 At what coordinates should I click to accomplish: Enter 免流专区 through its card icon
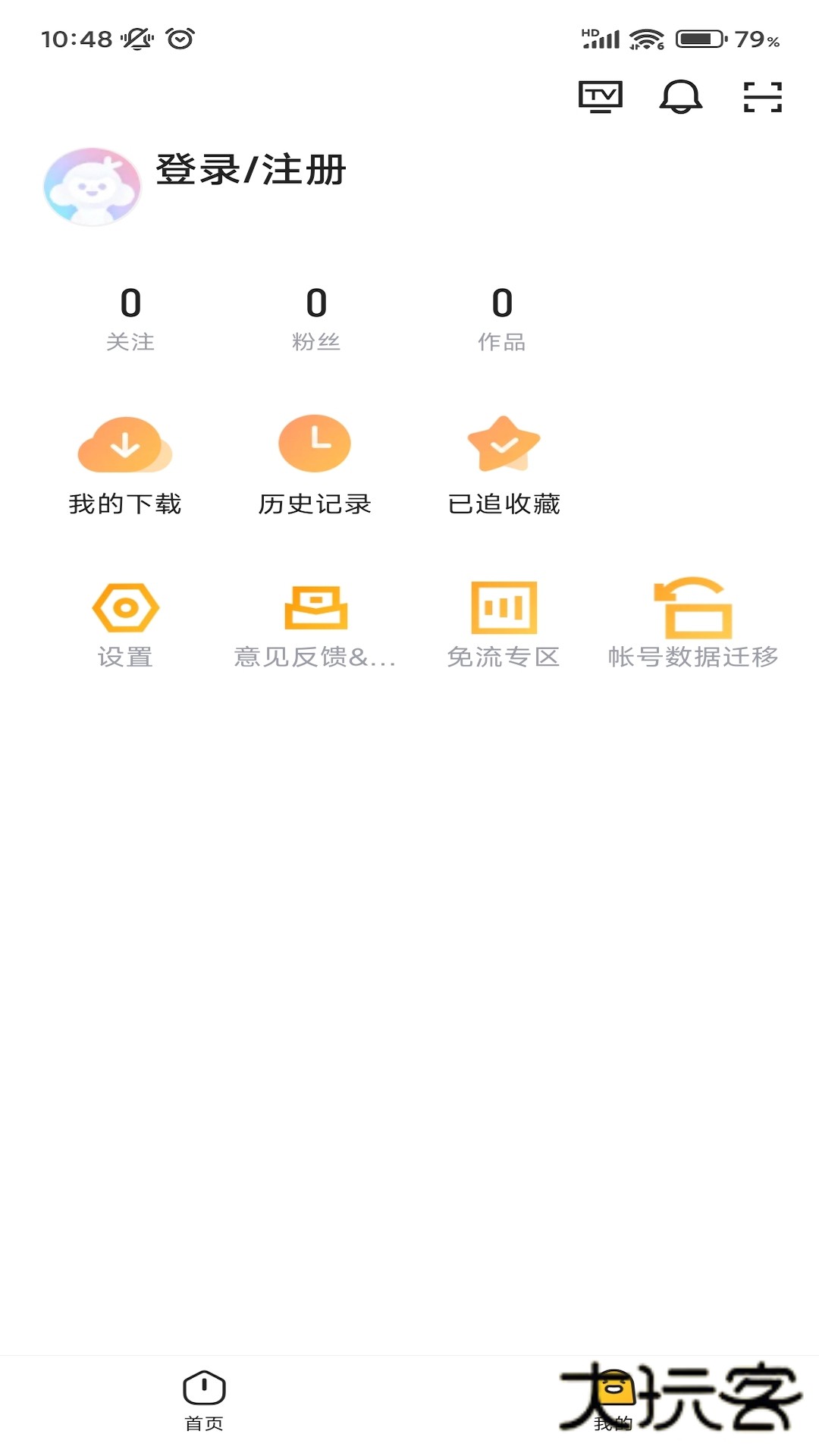click(504, 606)
